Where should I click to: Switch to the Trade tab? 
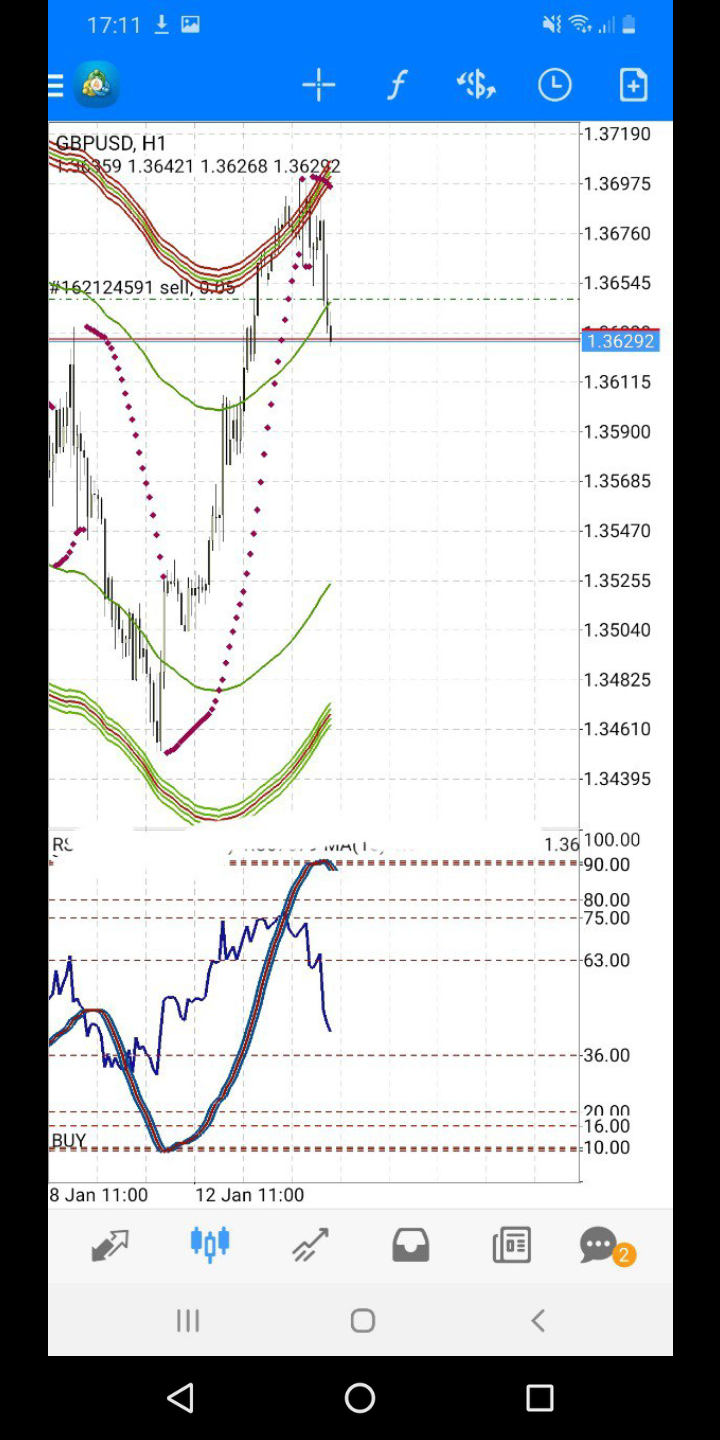coord(310,1245)
